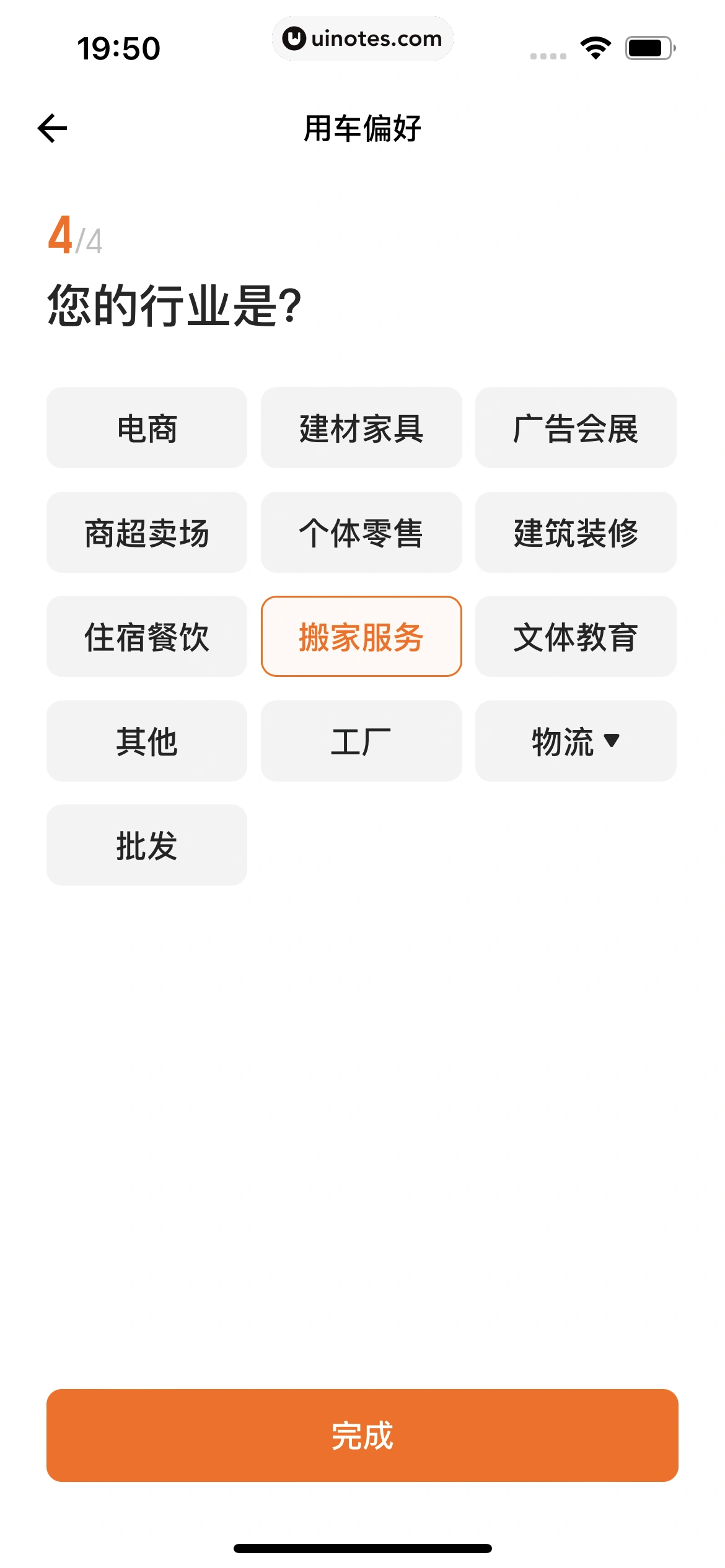Select the 用车偏好 title
Screen dimensions: 725x1568
pyautogui.click(x=362, y=128)
